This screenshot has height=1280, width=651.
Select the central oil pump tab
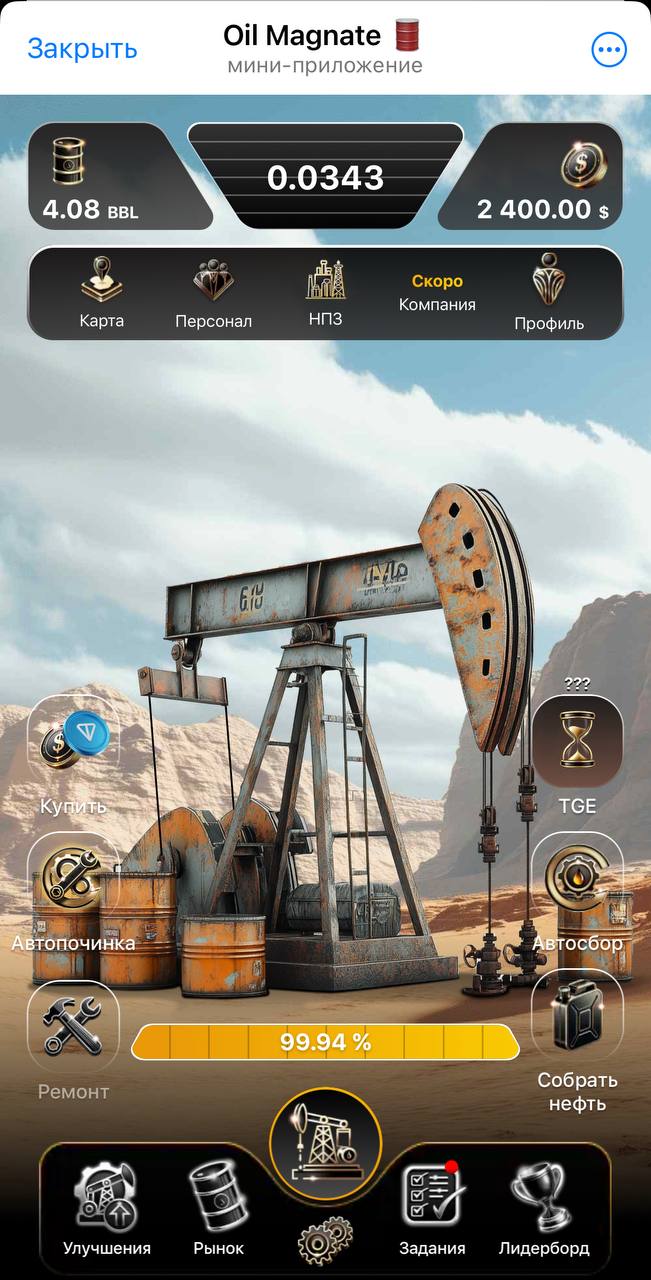pos(325,1143)
